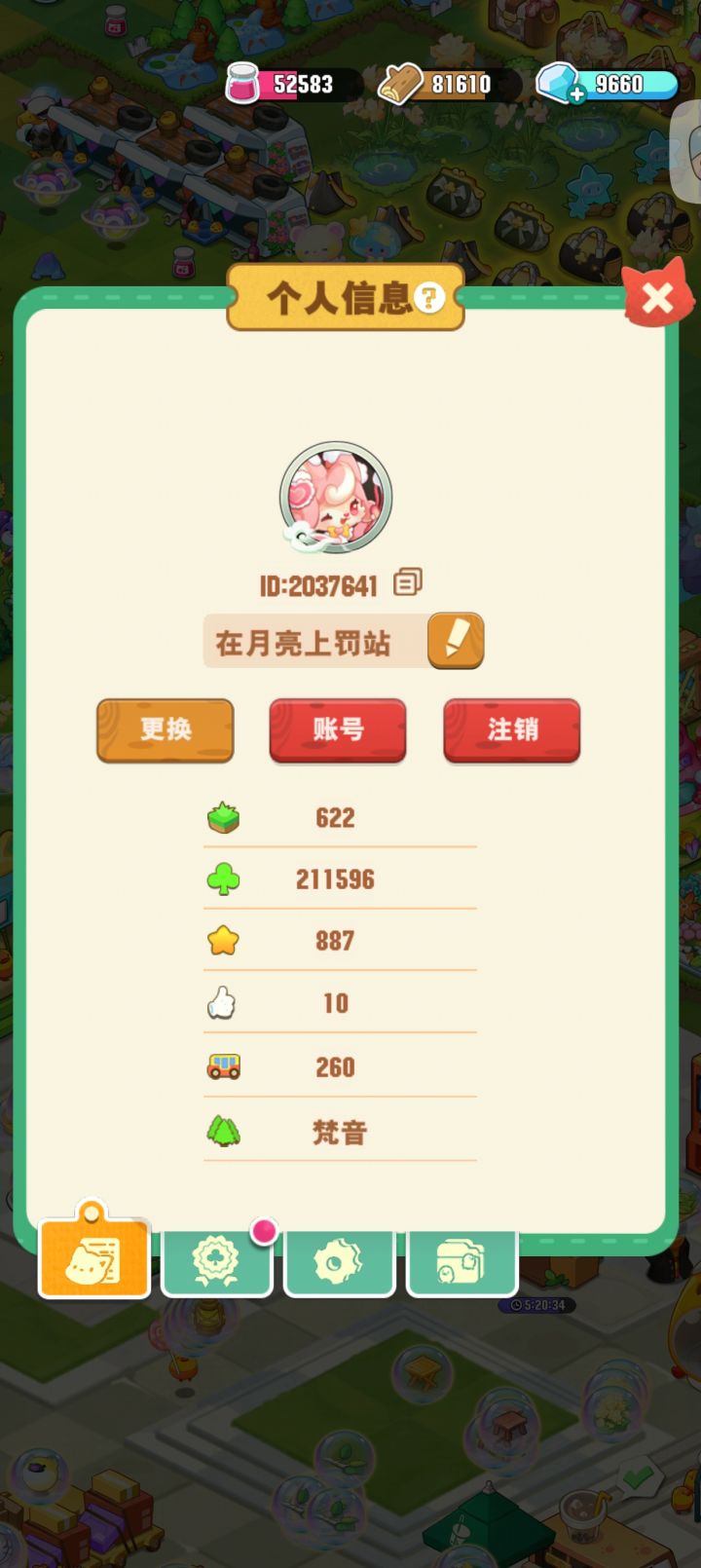
Task: Click the thumbs-up stat icon
Action: click(x=224, y=1002)
